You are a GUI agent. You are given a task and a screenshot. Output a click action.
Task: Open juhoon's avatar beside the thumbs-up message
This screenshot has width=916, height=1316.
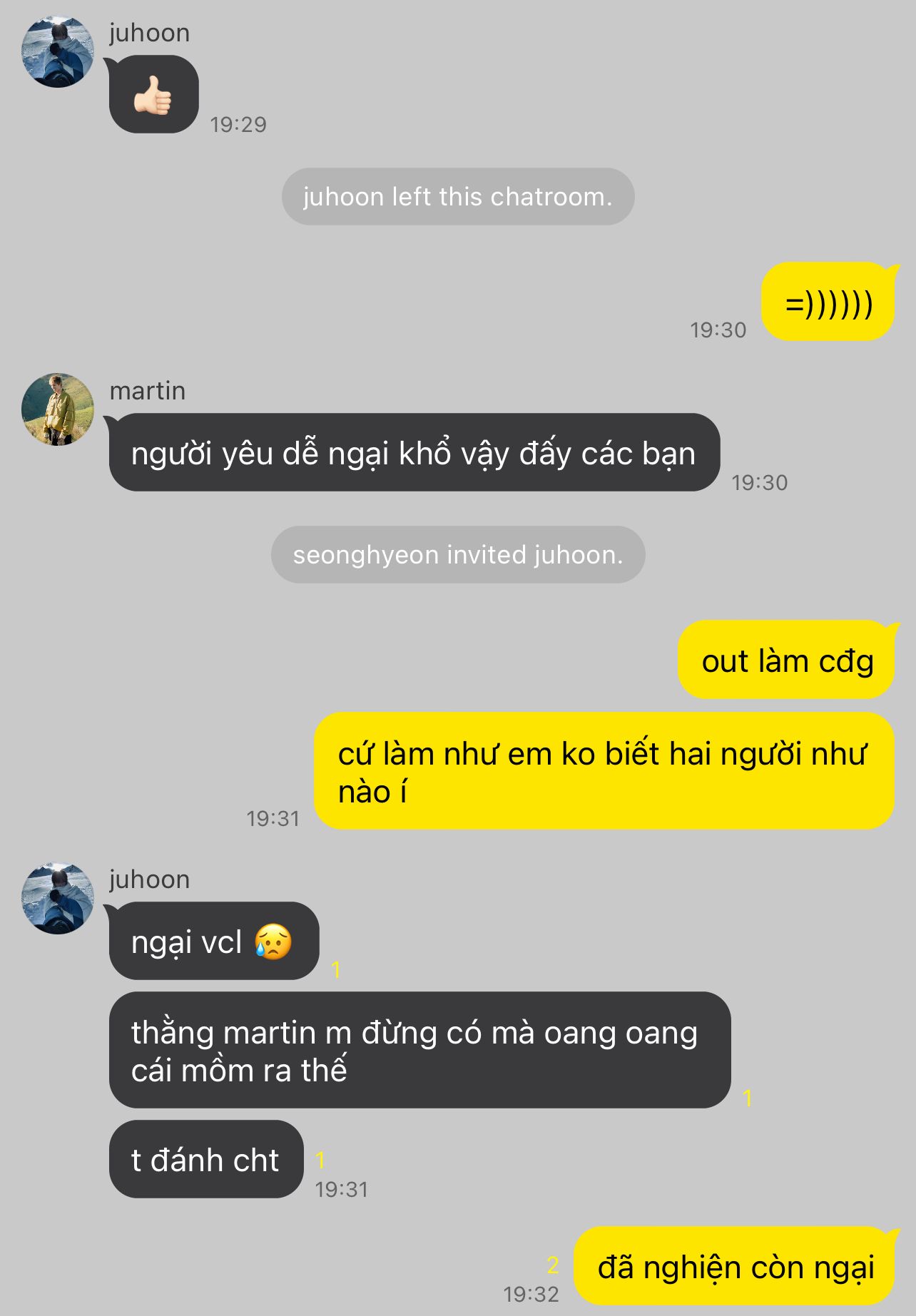pos(58,52)
